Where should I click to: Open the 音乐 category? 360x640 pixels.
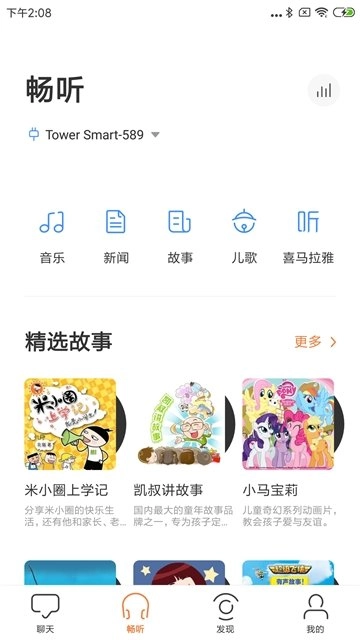(x=52, y=237)
